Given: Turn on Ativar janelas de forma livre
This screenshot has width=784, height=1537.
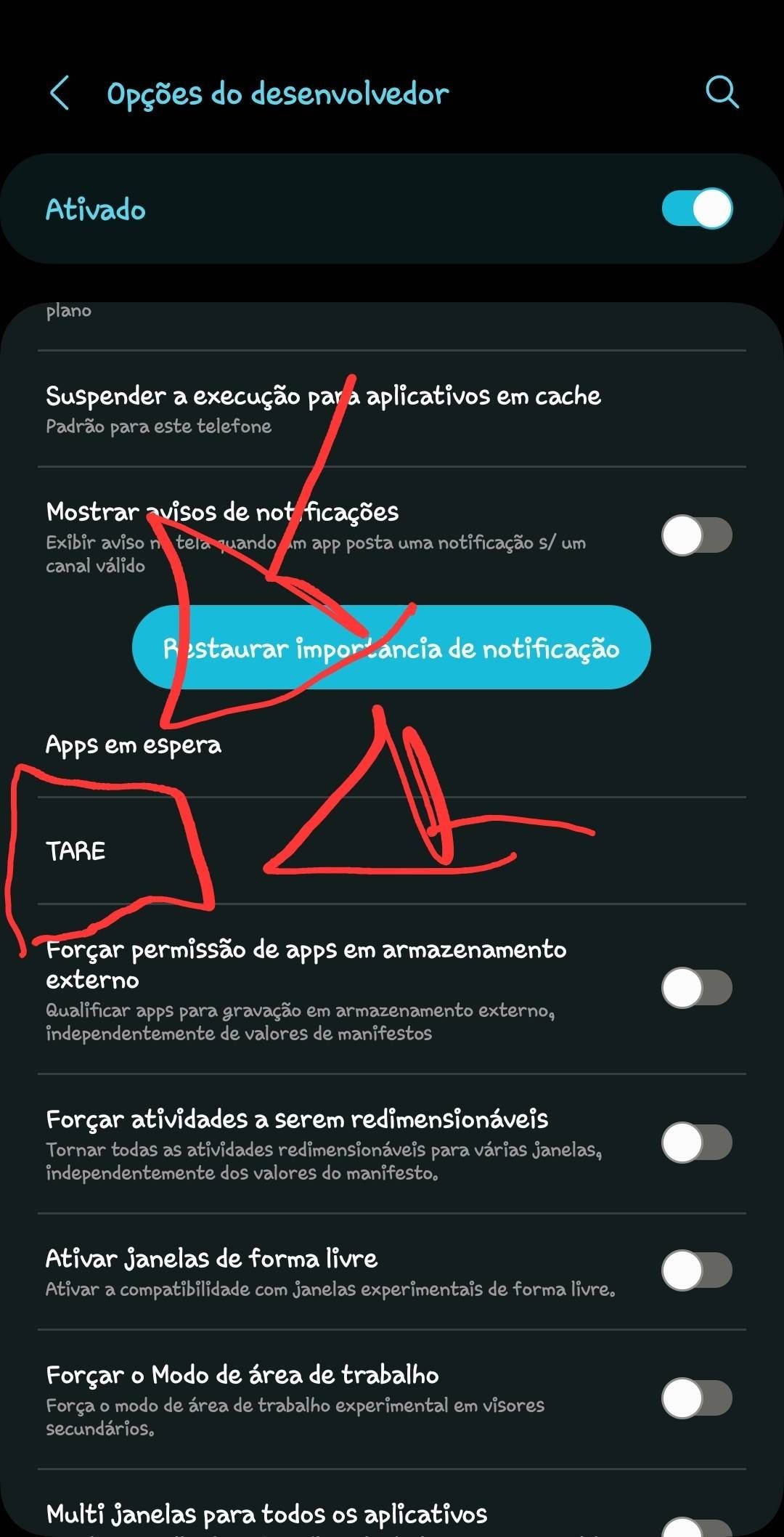Looking at the screenshot, I should (696, 1270).
